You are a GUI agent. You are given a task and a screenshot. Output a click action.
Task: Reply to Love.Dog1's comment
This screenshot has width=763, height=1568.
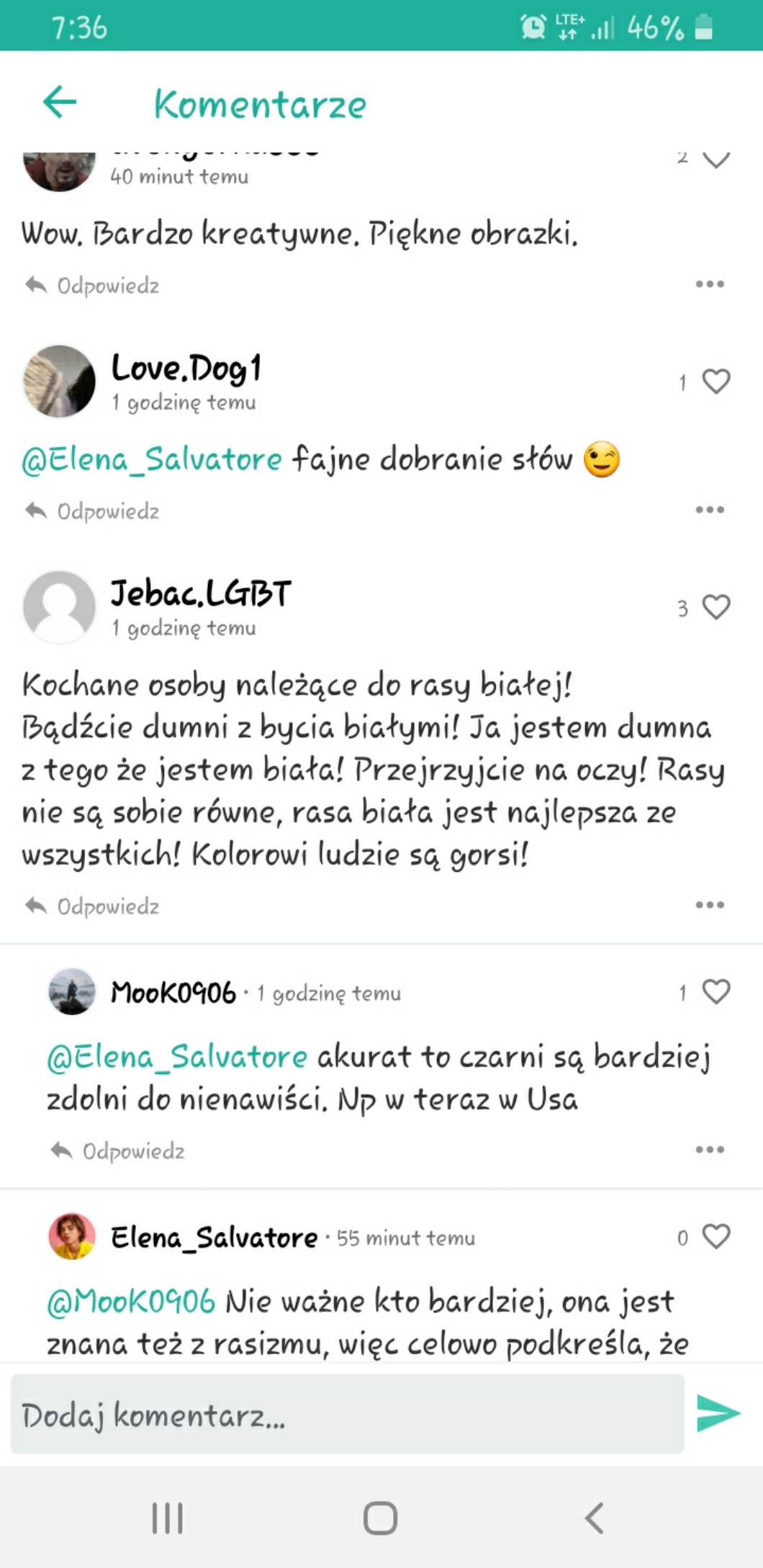[92, 511]
